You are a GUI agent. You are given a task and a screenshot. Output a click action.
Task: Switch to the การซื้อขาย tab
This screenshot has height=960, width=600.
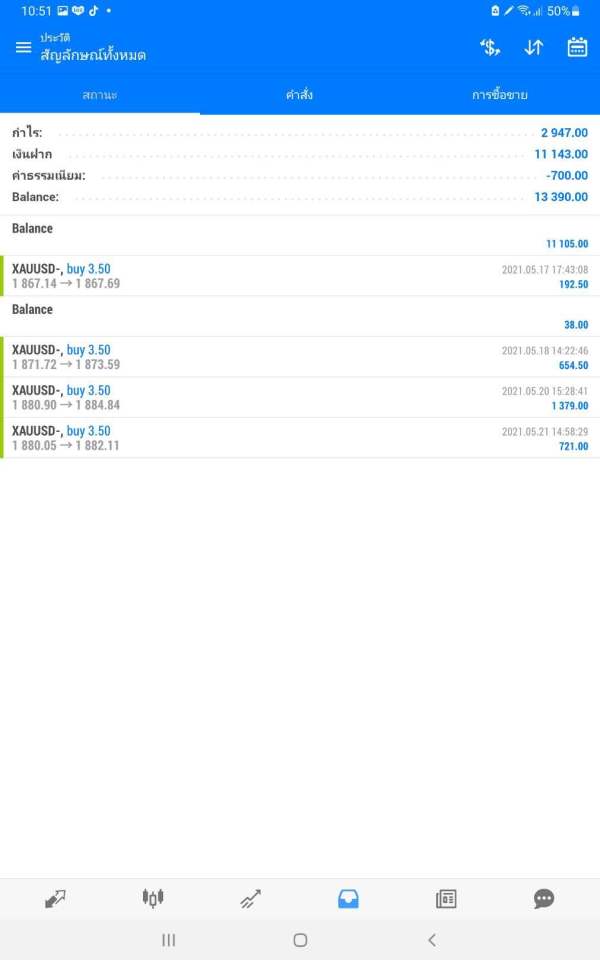point(499,95)
